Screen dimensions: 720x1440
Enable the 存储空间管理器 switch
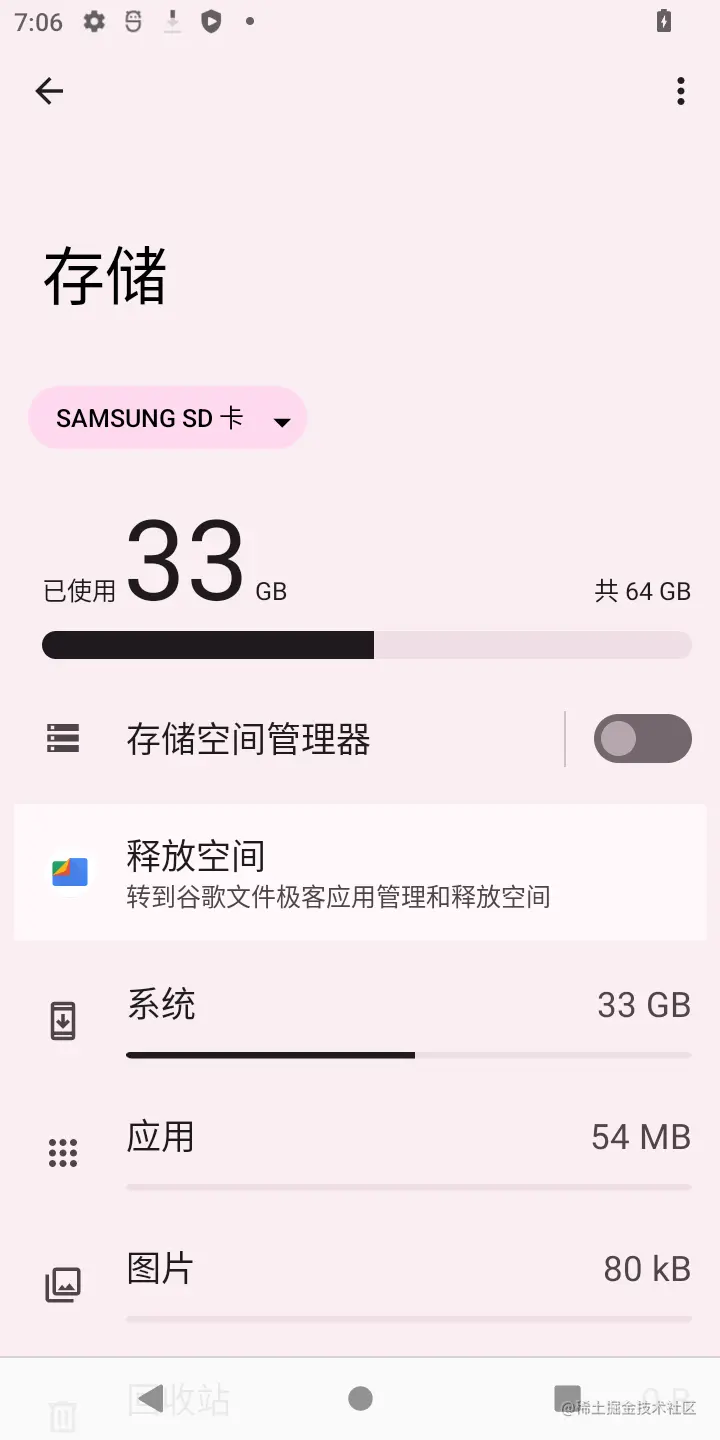642,739
